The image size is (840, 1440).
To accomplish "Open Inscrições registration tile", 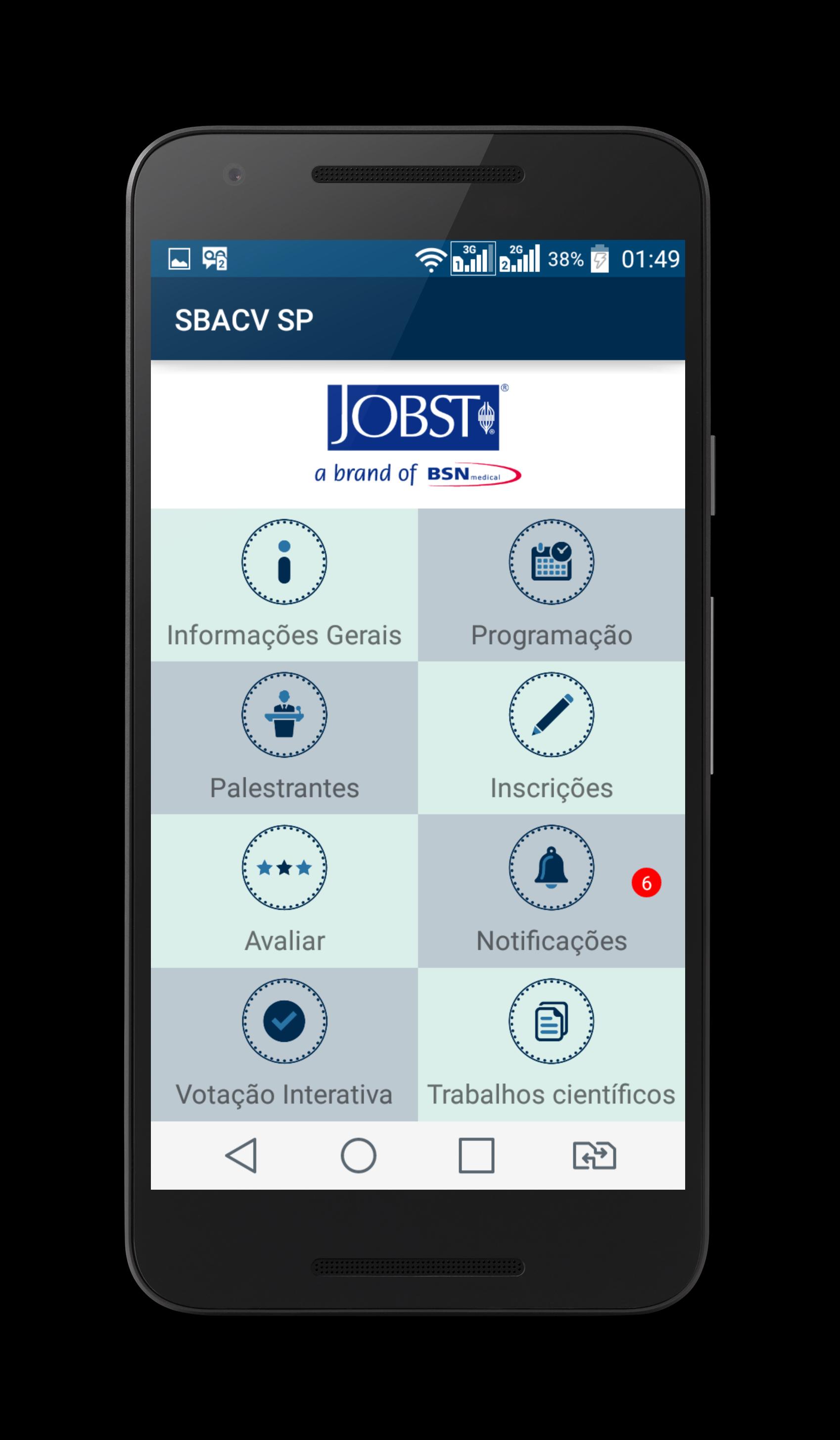I will (551, 737).
